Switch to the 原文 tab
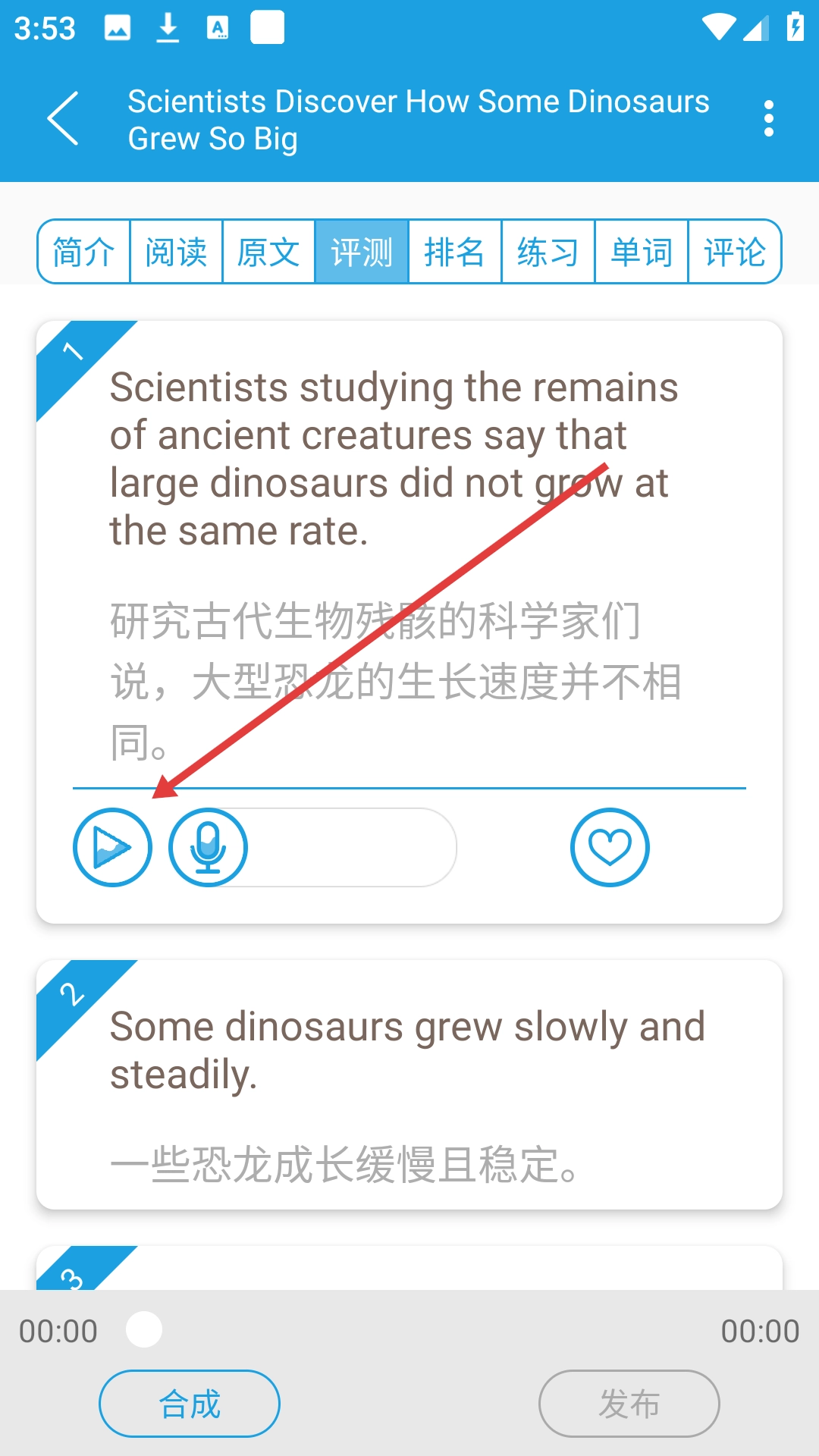 coord(268,252)
